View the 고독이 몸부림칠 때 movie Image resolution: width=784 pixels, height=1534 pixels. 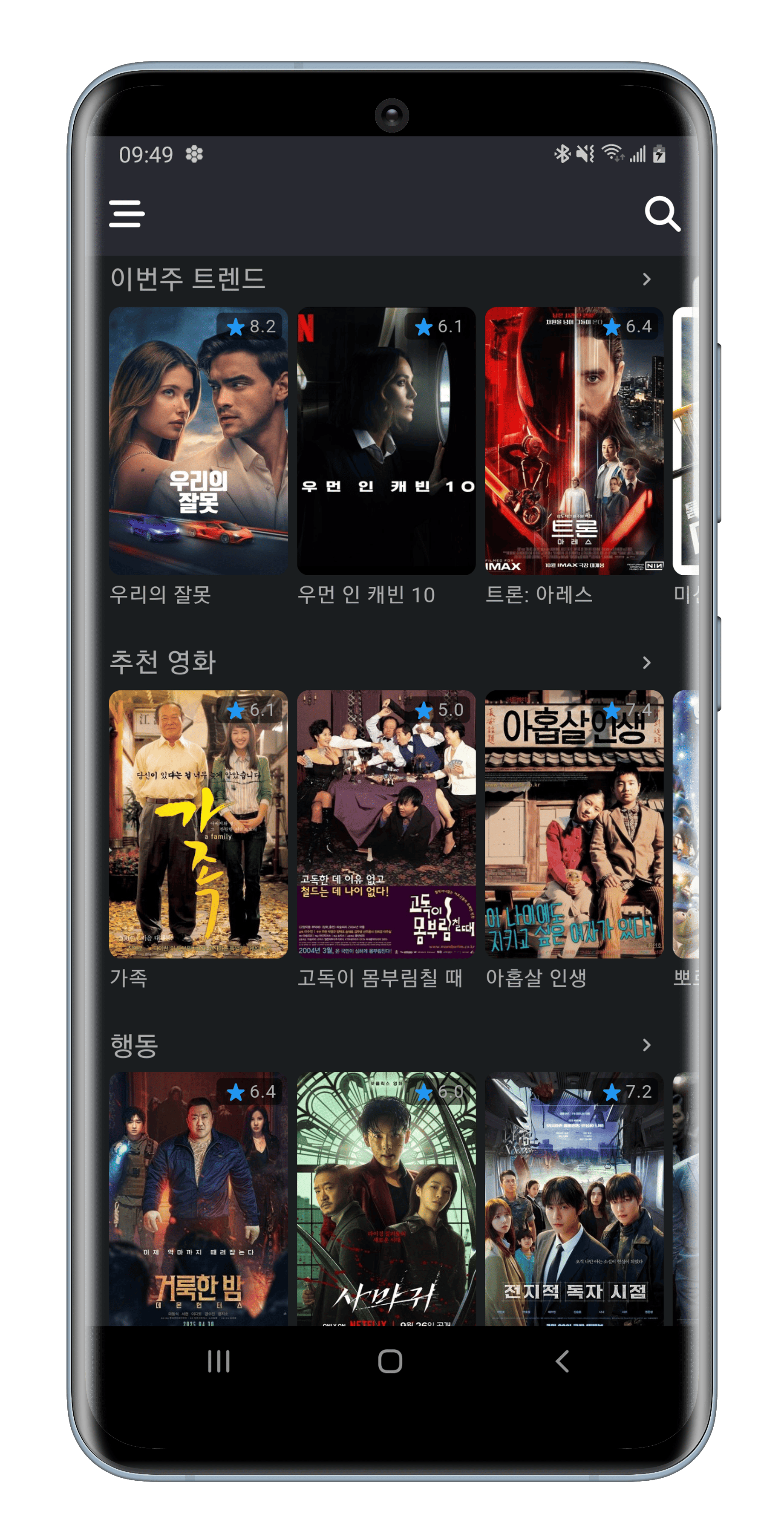386,824
